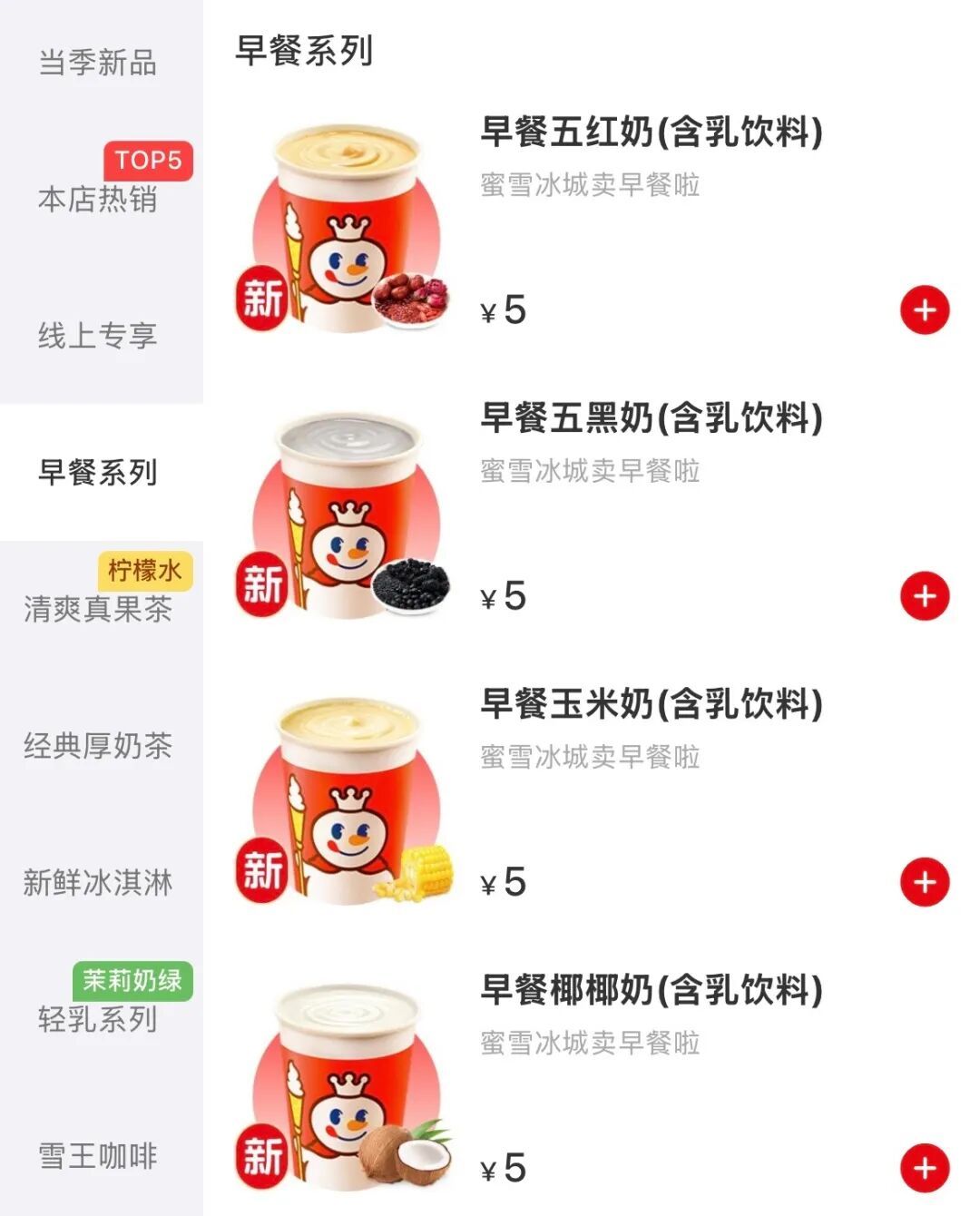Add 早餐五红奶 to the cart
The width and height of the screenshot is (980, 1216).
click(924, 310)
